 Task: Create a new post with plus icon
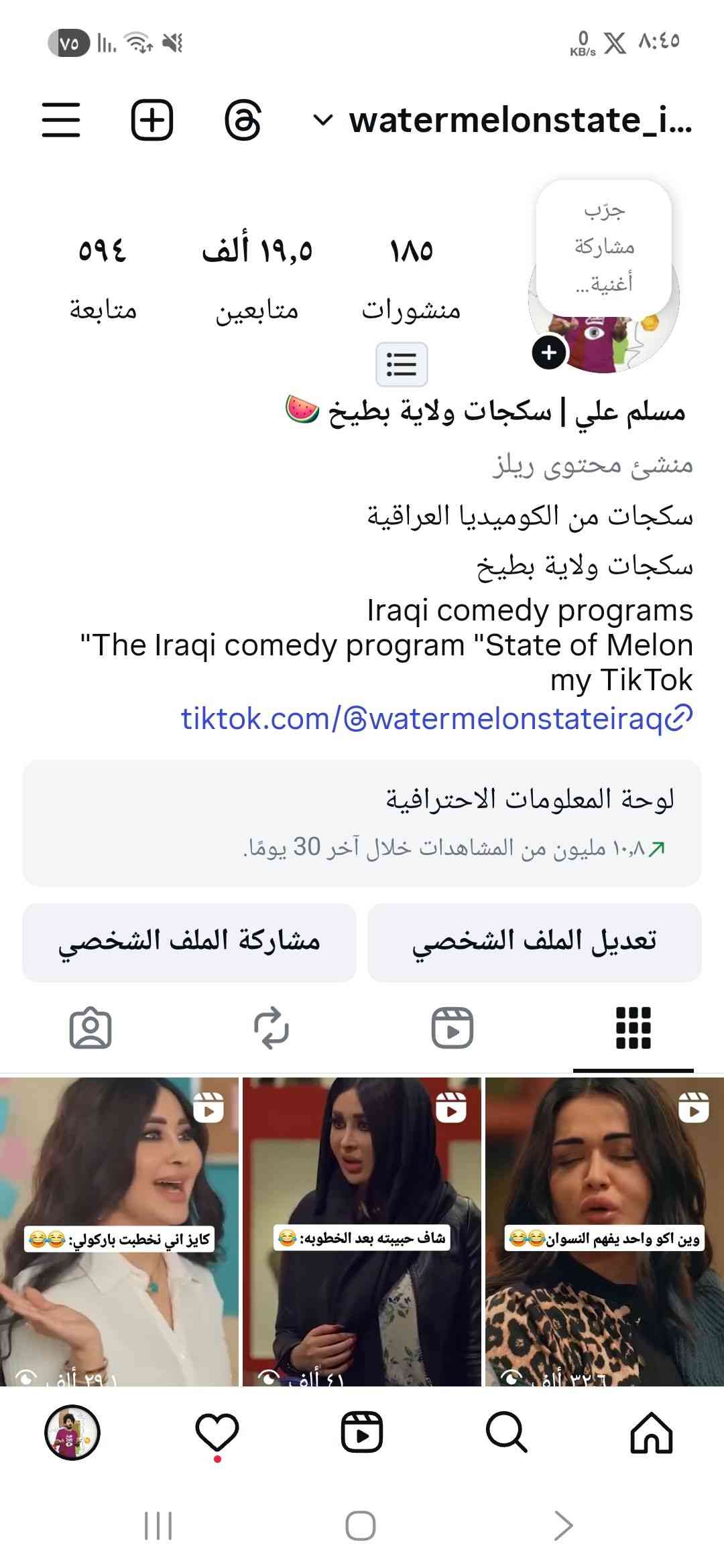click(152, 121)
